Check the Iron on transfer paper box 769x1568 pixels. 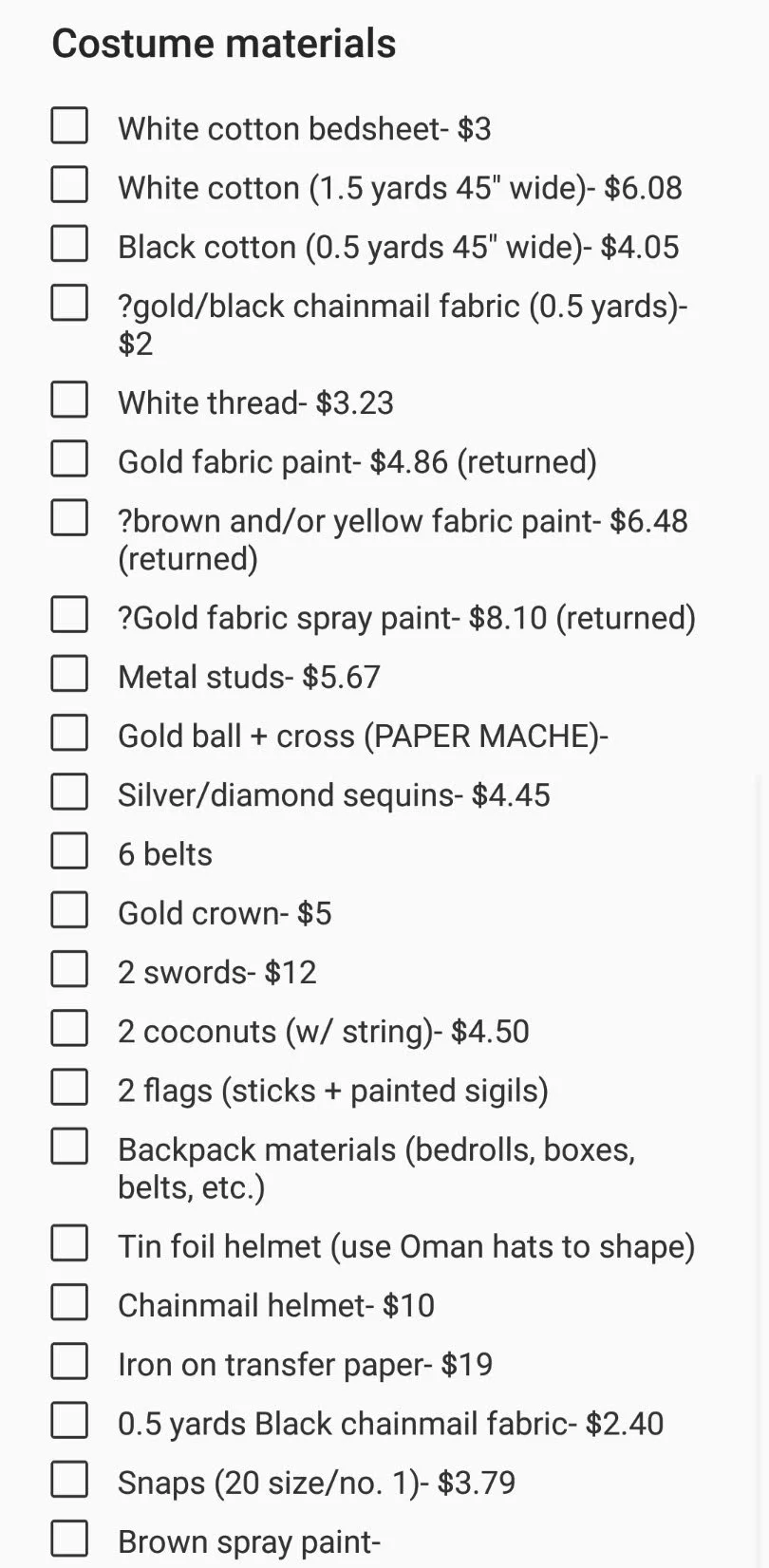coord(69,1361)
